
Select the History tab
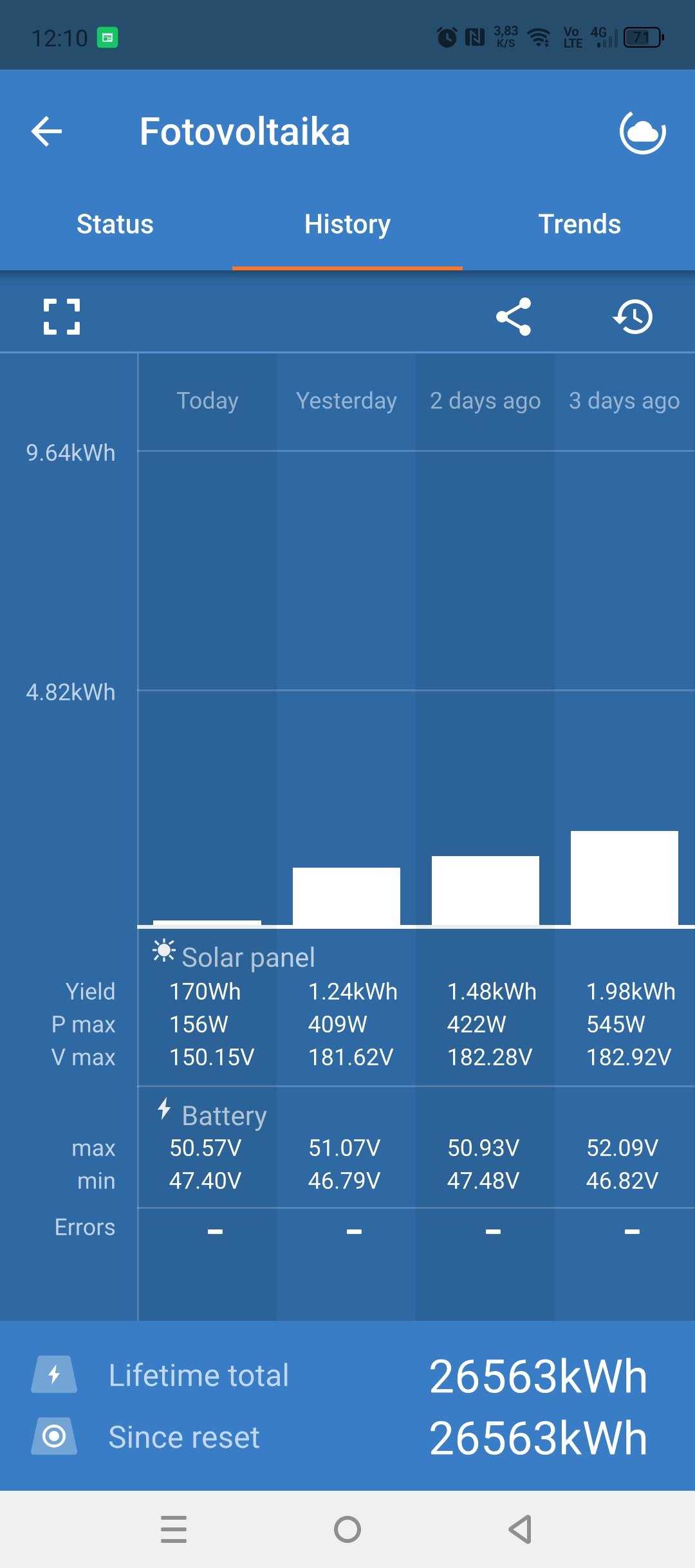pos(347,224)
